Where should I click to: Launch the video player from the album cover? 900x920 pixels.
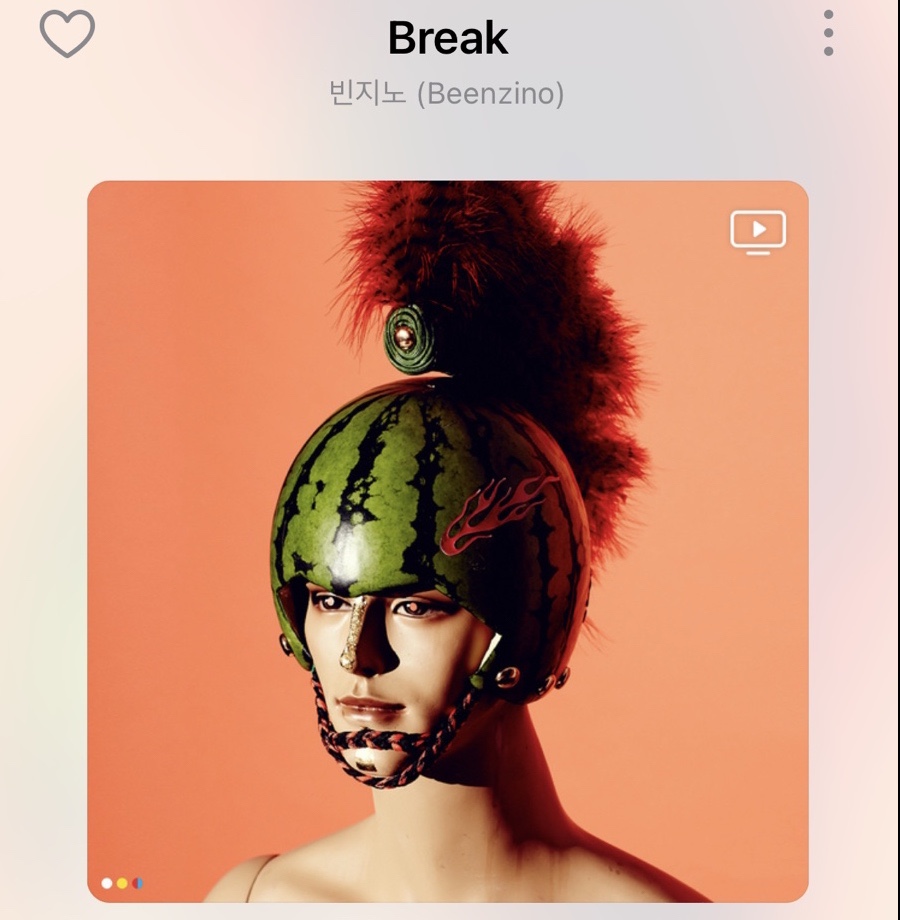[758, 231]
